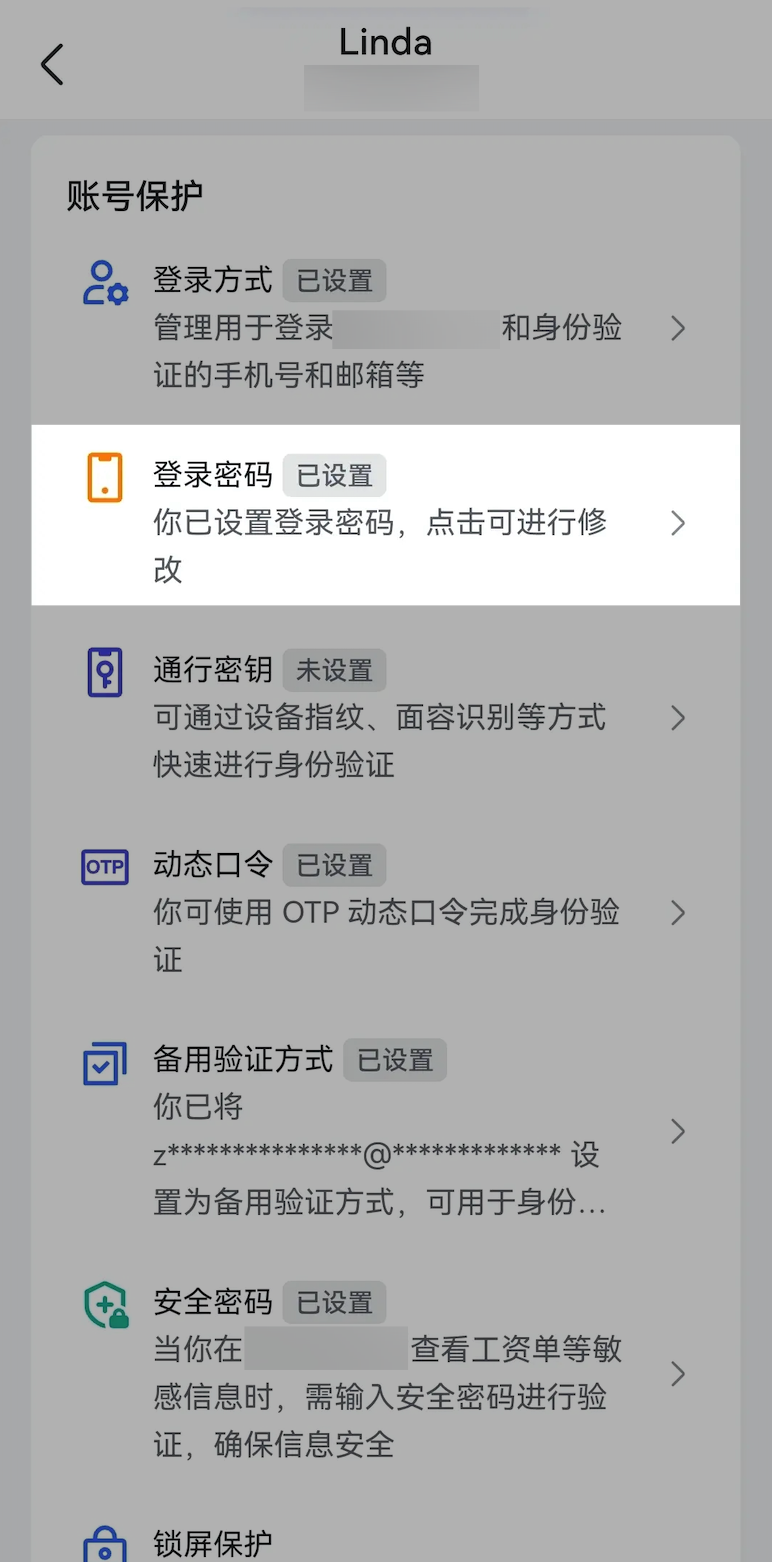This screenshot has height=1562, width=772.
Task: Tap the backup verification clipboard-check icon
Action: tap(104, 1063)
